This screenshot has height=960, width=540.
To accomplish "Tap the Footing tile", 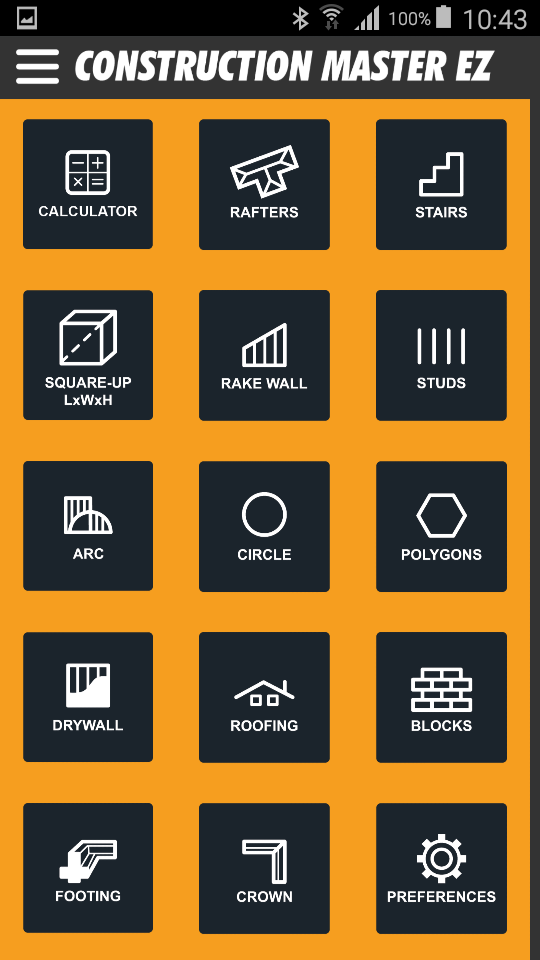I will (x=88, y=868).
